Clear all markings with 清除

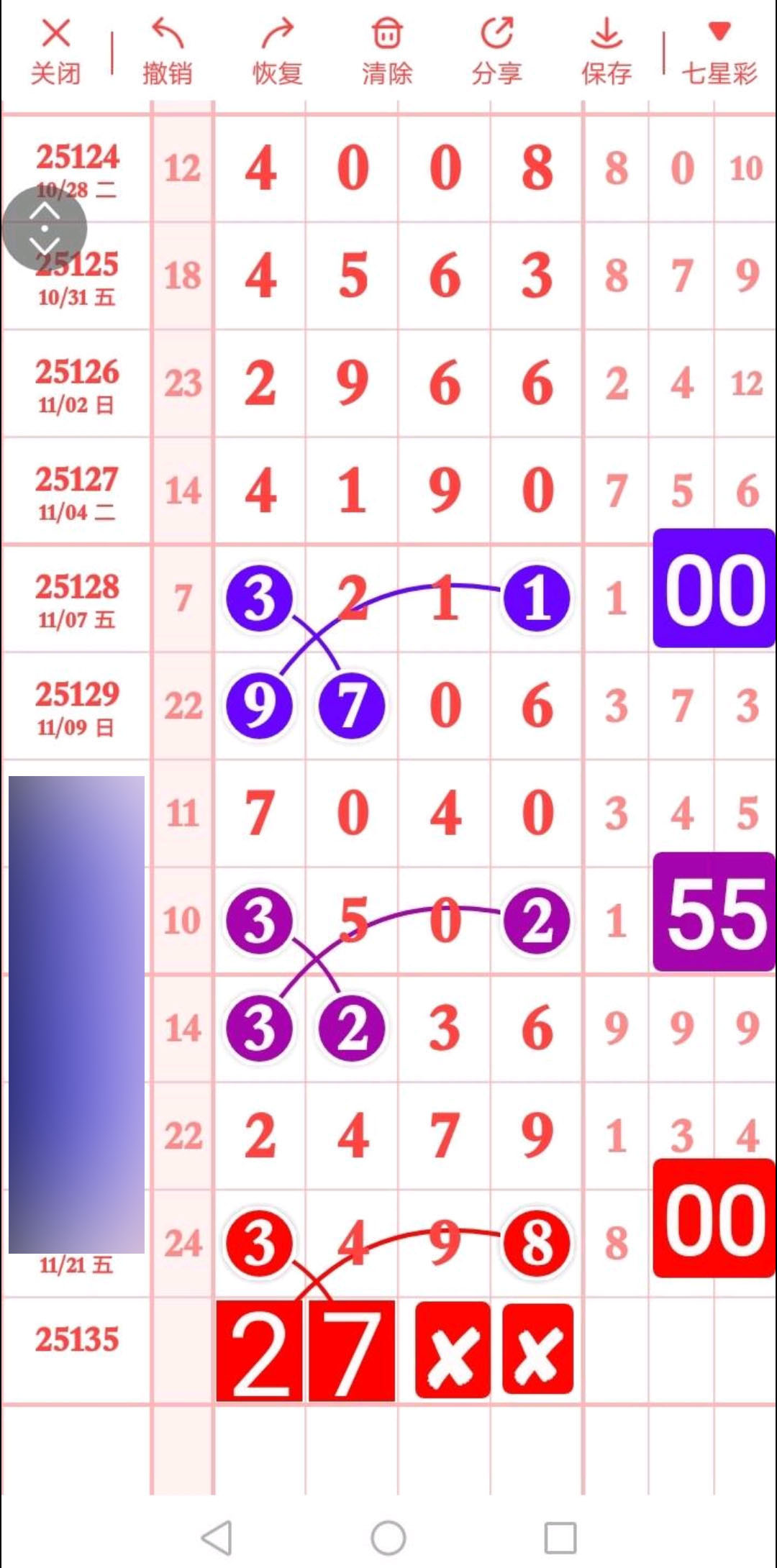(387, 52)
